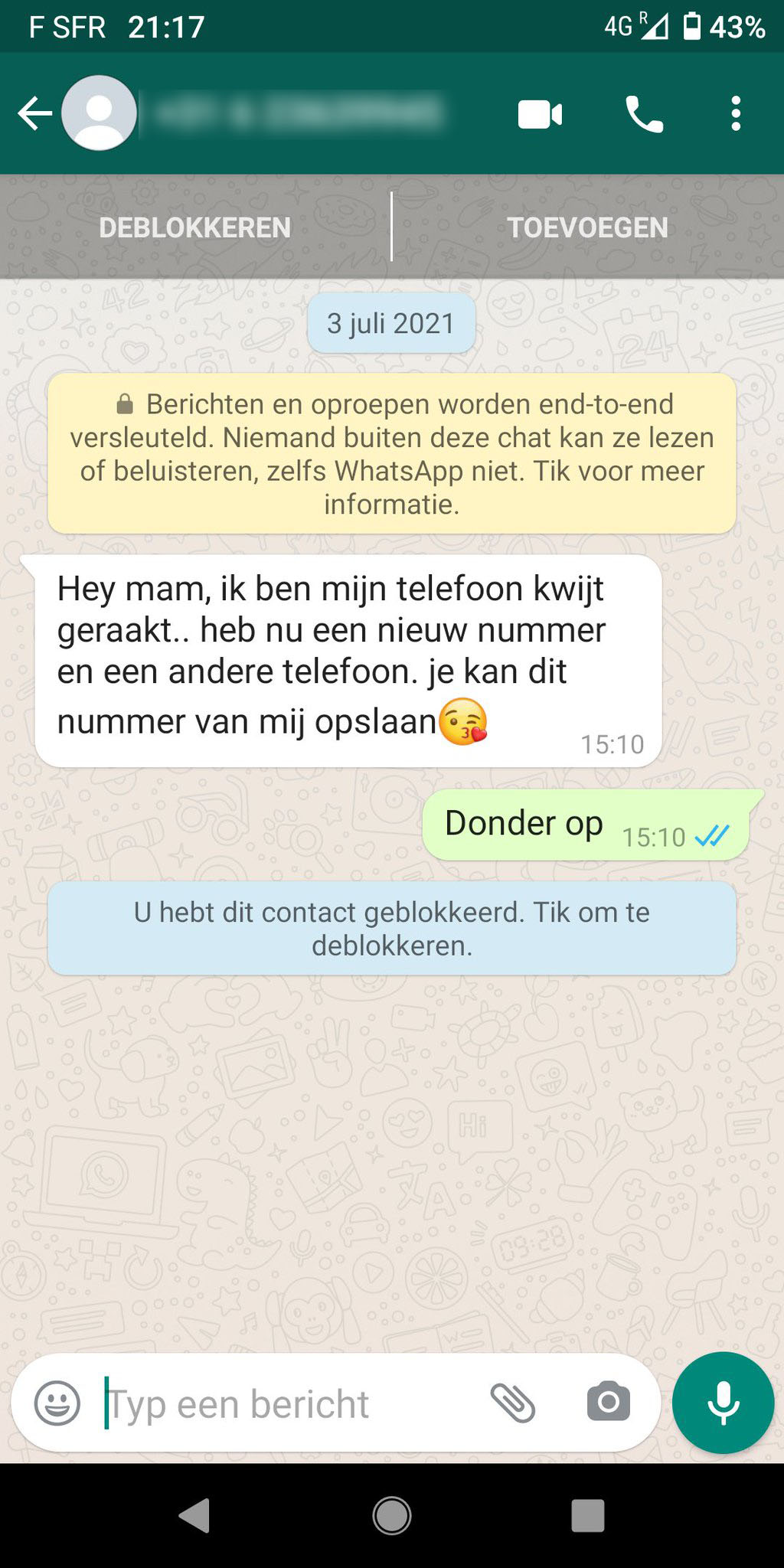Image resolution: width=784 pixels, height=1568 pixels.
Task: Start a video call
Action: pyautogui.click(x=540, y=115)
